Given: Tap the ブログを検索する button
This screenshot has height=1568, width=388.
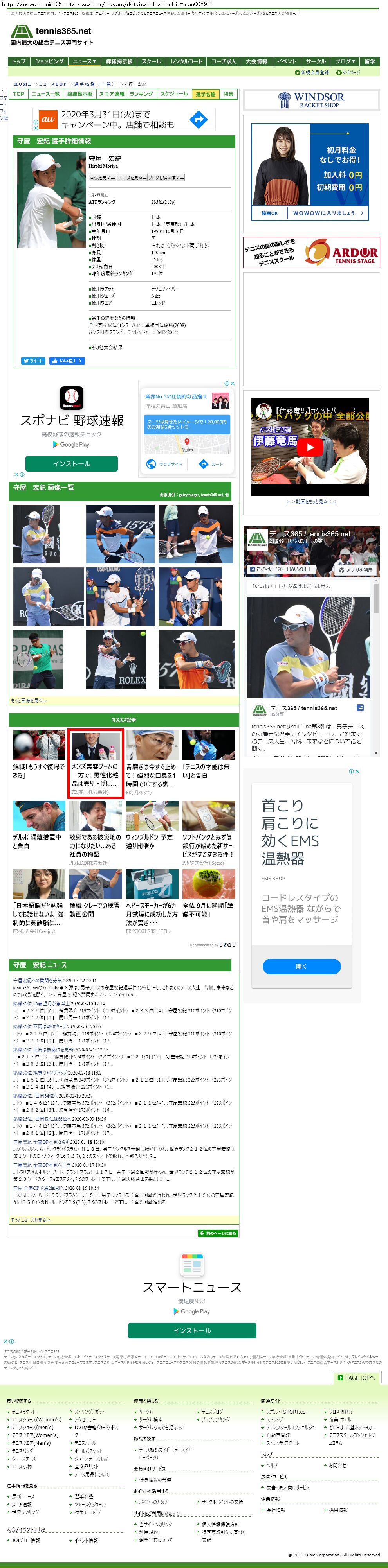Looking at the screenshot, I should pyautogui.click(x=166, y=178).
